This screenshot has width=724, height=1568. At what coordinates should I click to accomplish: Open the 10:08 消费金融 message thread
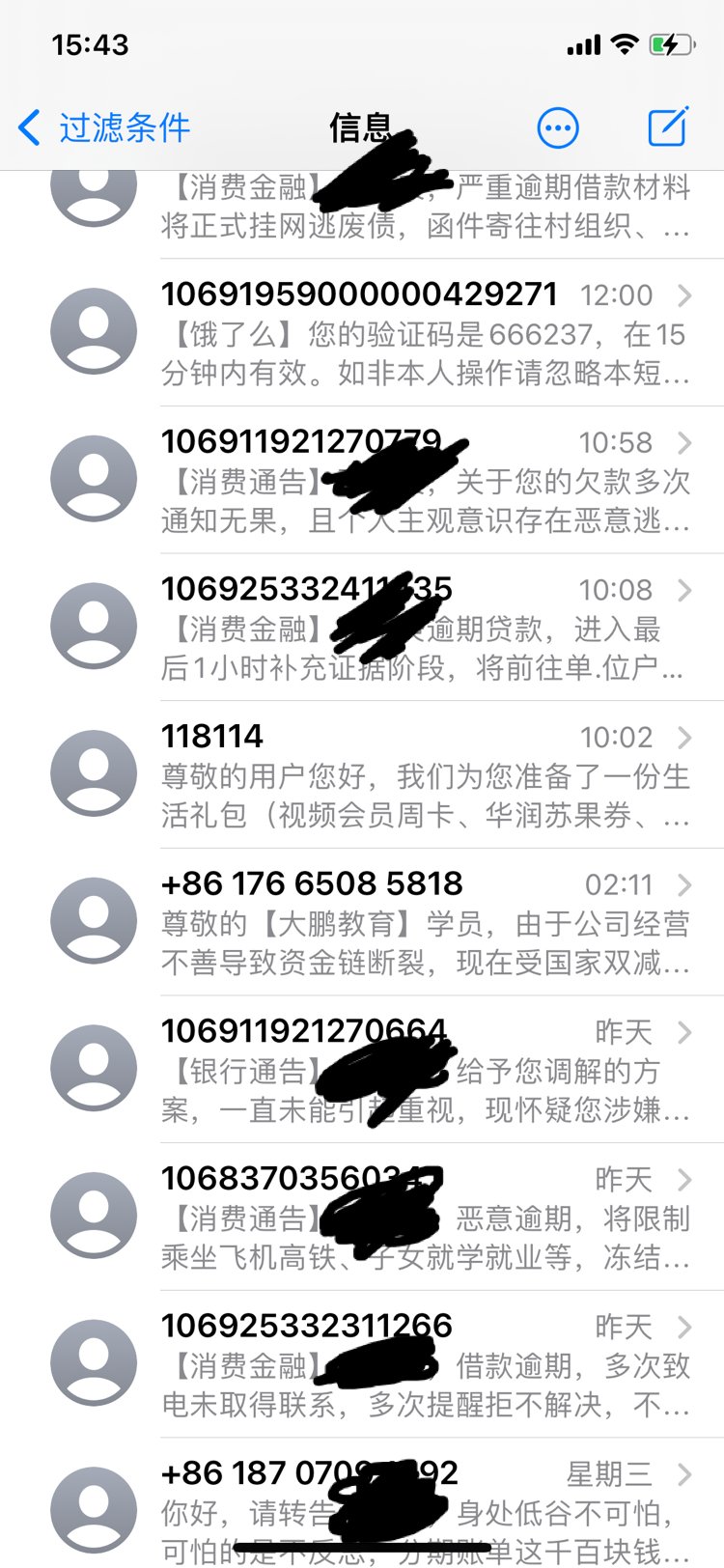pos(362,628)
